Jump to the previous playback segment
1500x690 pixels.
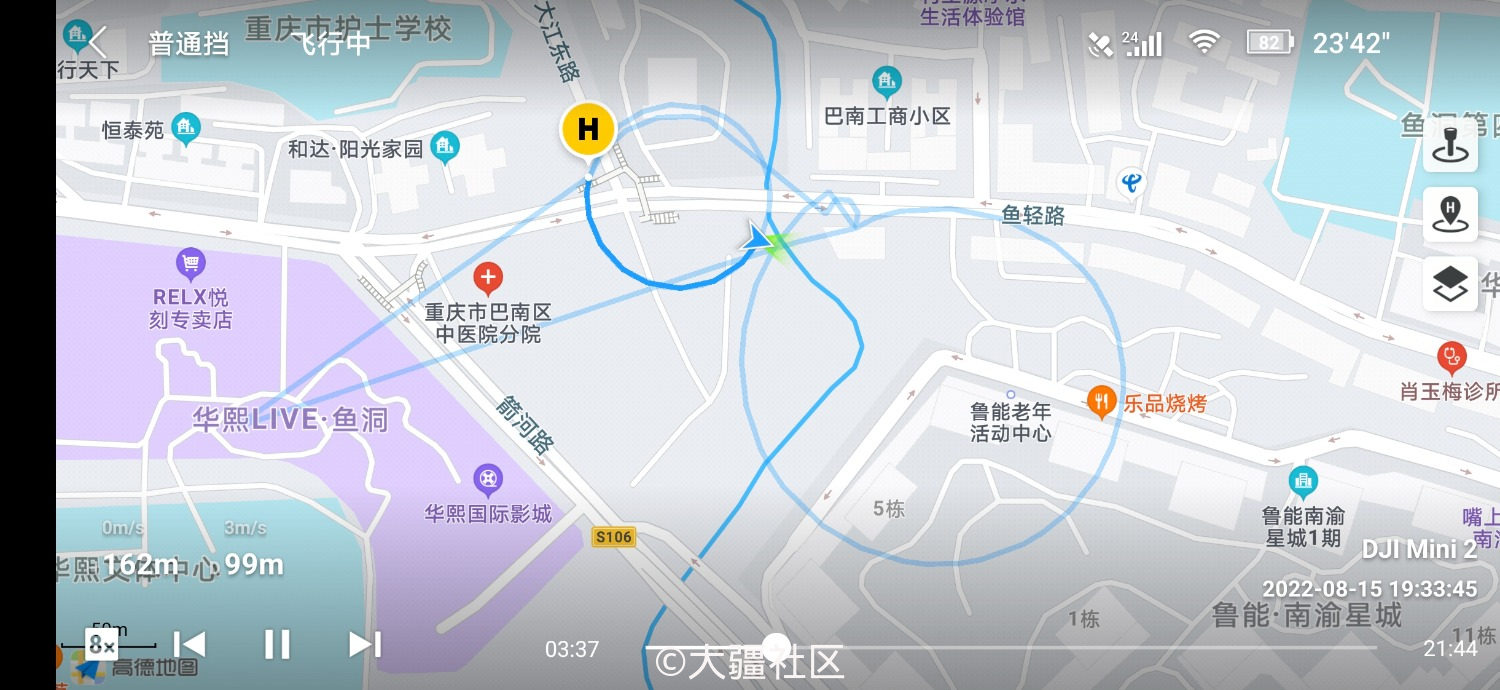point(190,645)
